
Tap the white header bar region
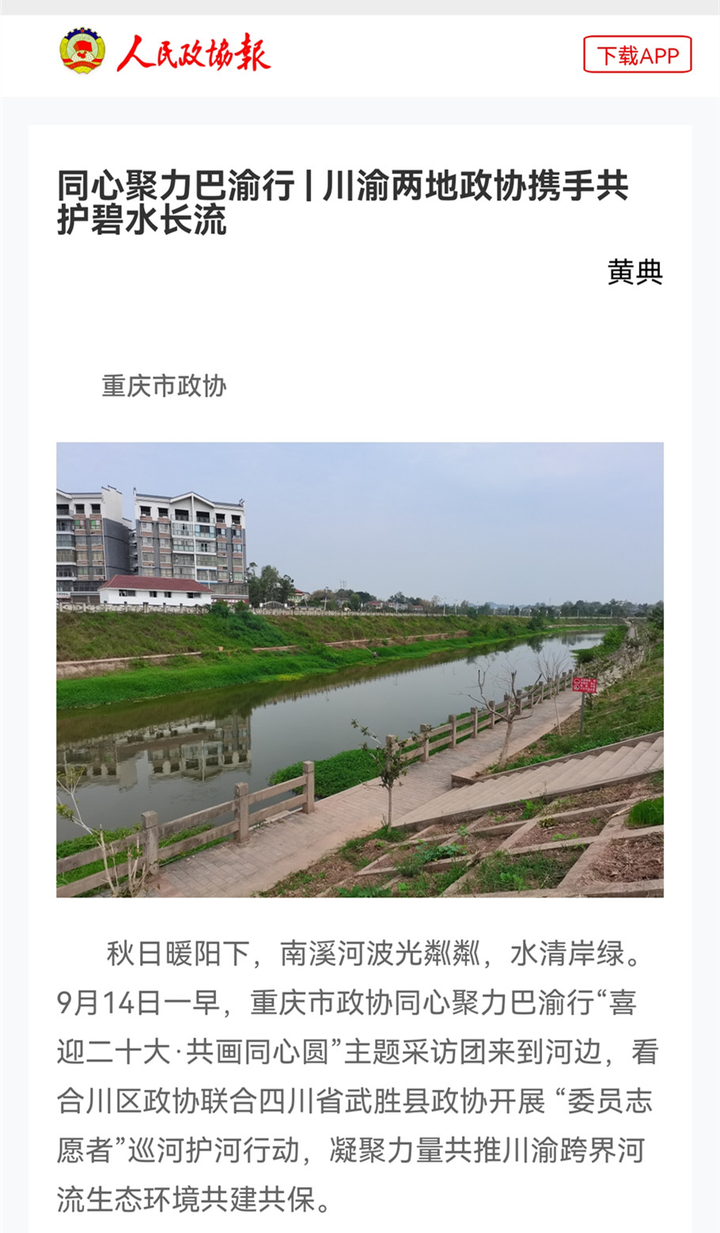point(400,55)
